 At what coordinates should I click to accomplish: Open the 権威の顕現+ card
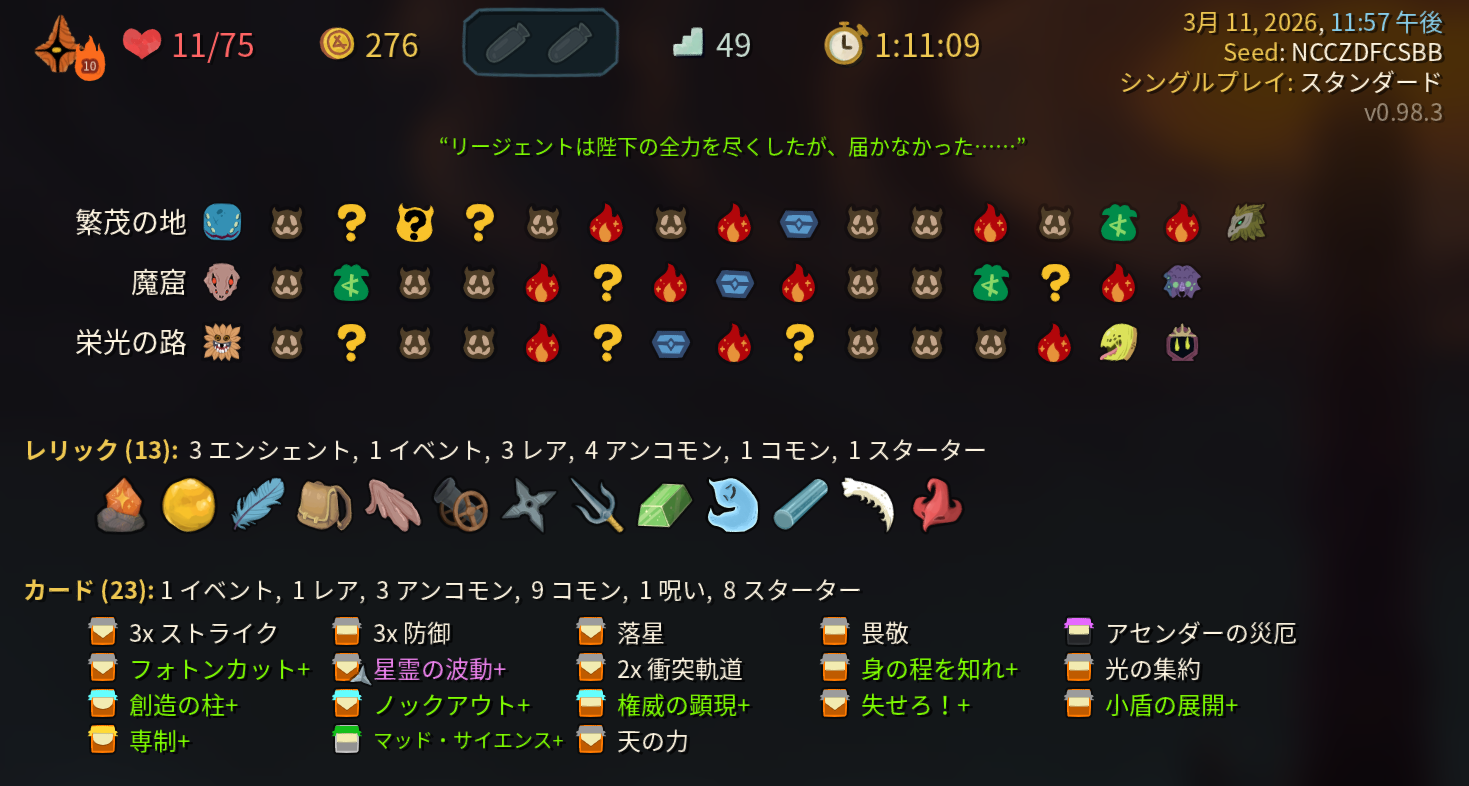coord(683,705)
